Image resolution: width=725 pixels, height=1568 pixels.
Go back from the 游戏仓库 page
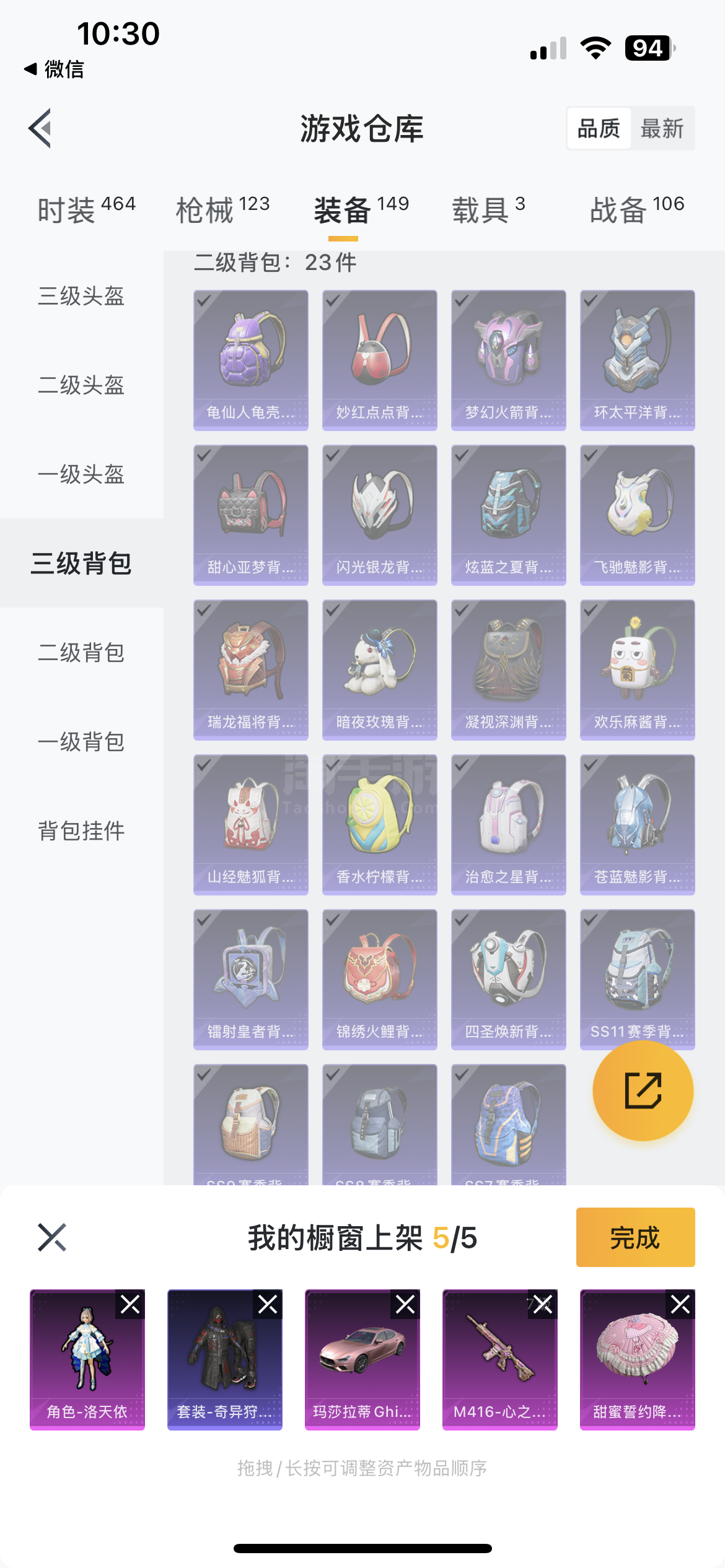pyautogui.click(x=40, y=128)
